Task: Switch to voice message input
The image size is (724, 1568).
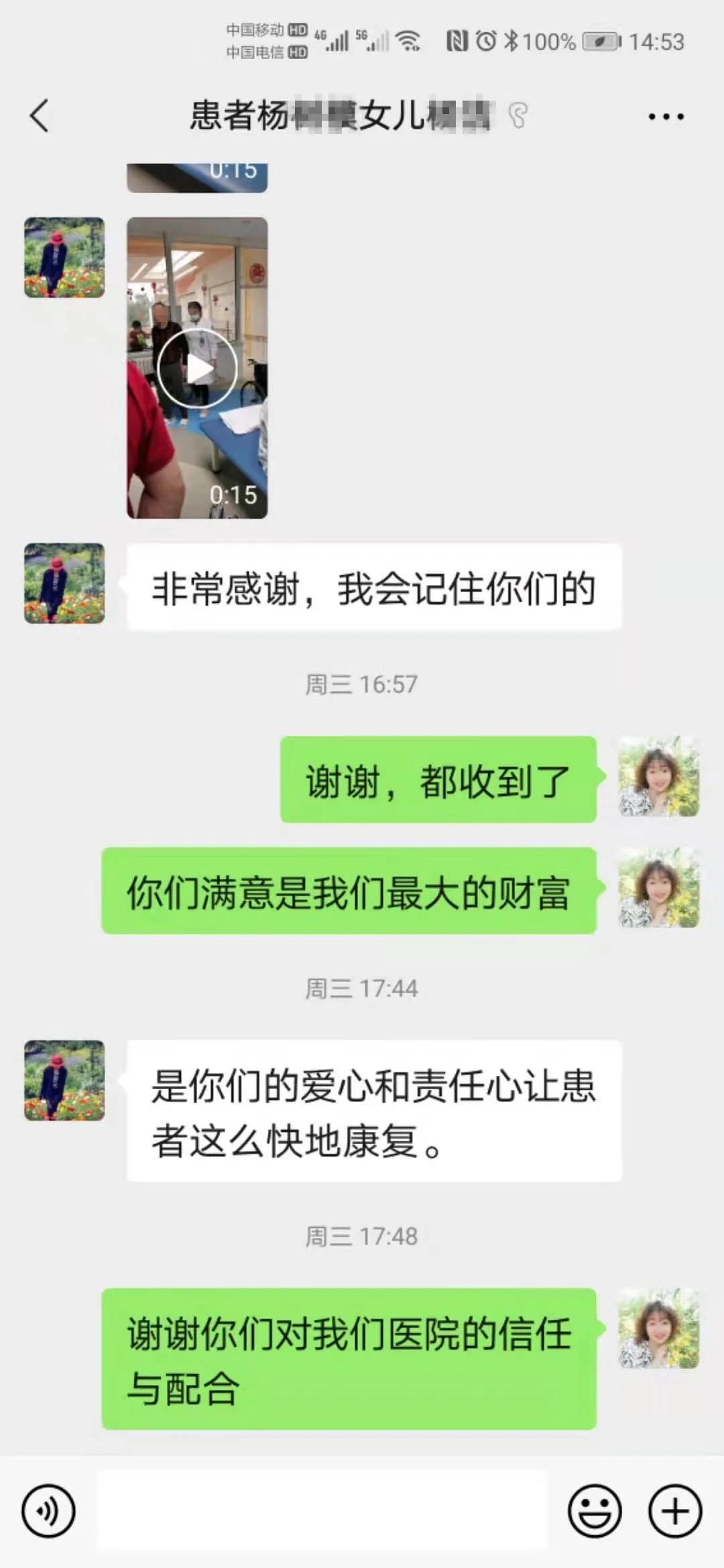Action: 48,1511
